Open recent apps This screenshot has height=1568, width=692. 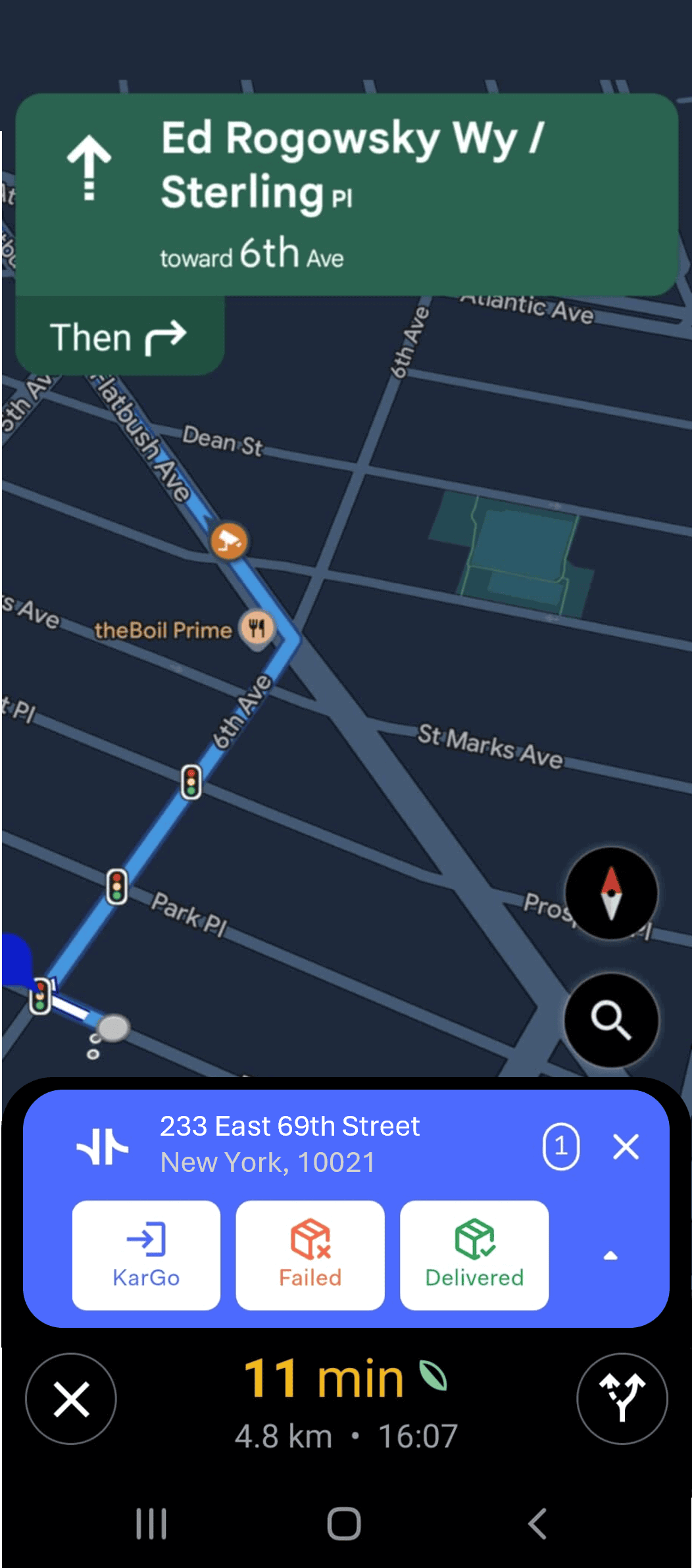coord(151,1523)
